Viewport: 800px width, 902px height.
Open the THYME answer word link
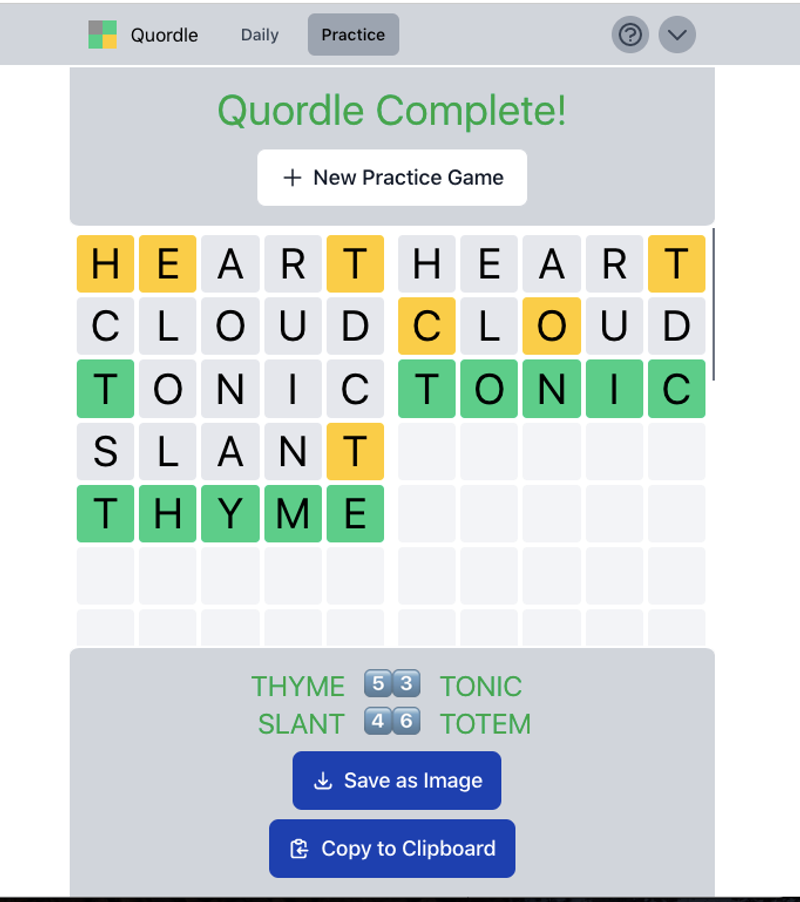point(297,687)
